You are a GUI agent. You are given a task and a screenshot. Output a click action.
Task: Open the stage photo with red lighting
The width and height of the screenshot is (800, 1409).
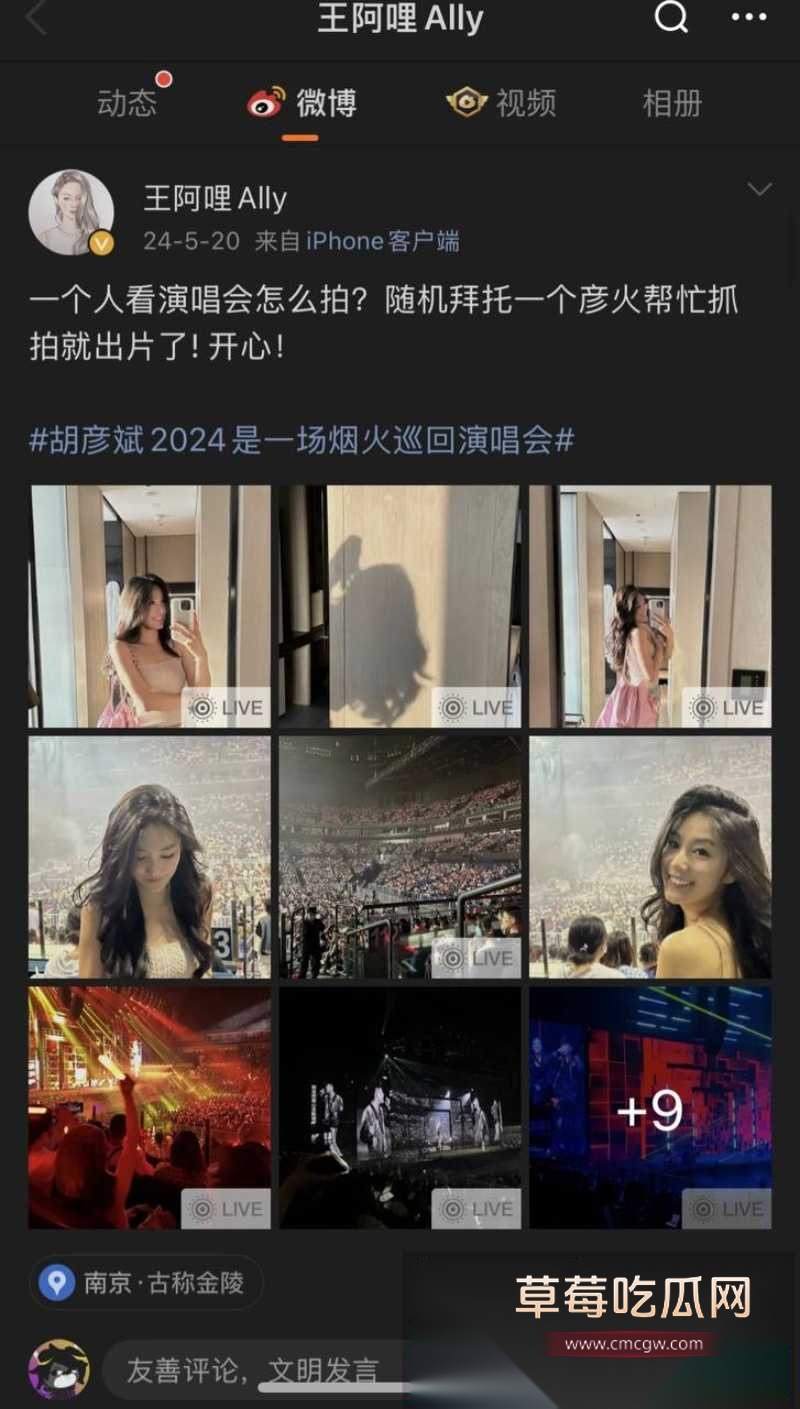point(148,1108)
